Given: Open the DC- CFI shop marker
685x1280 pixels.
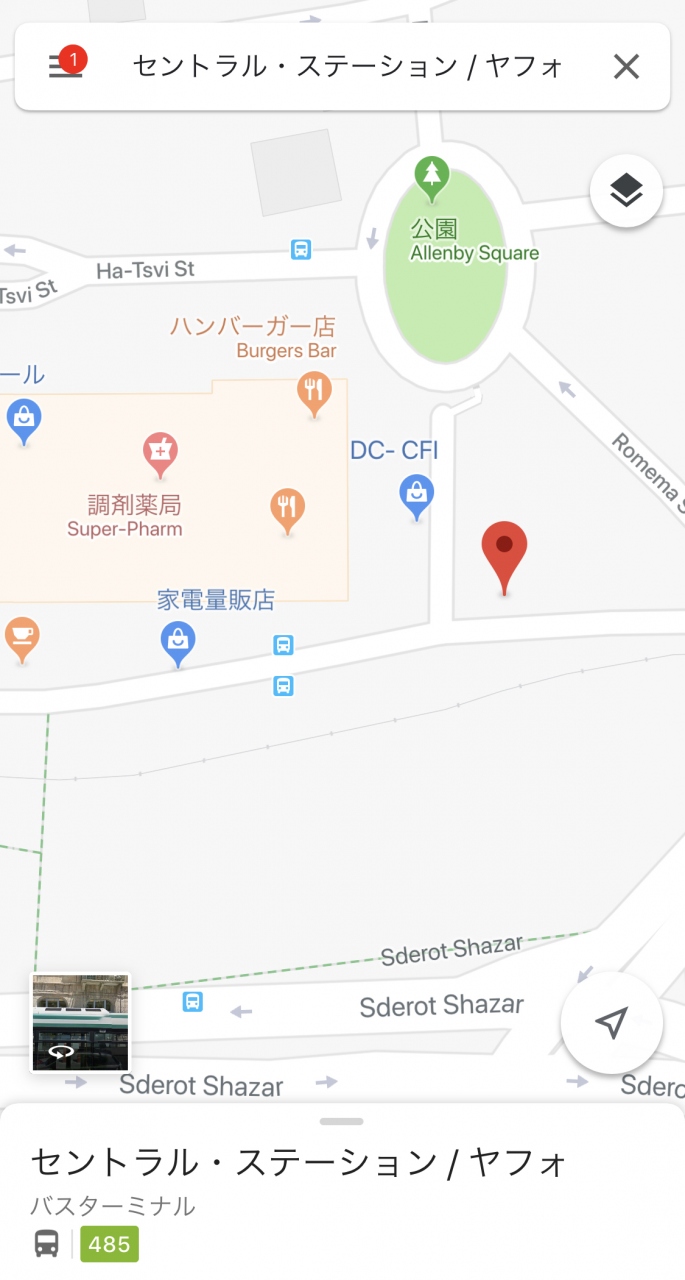Looking at the screenshot, I should click(x=416, y=495).
